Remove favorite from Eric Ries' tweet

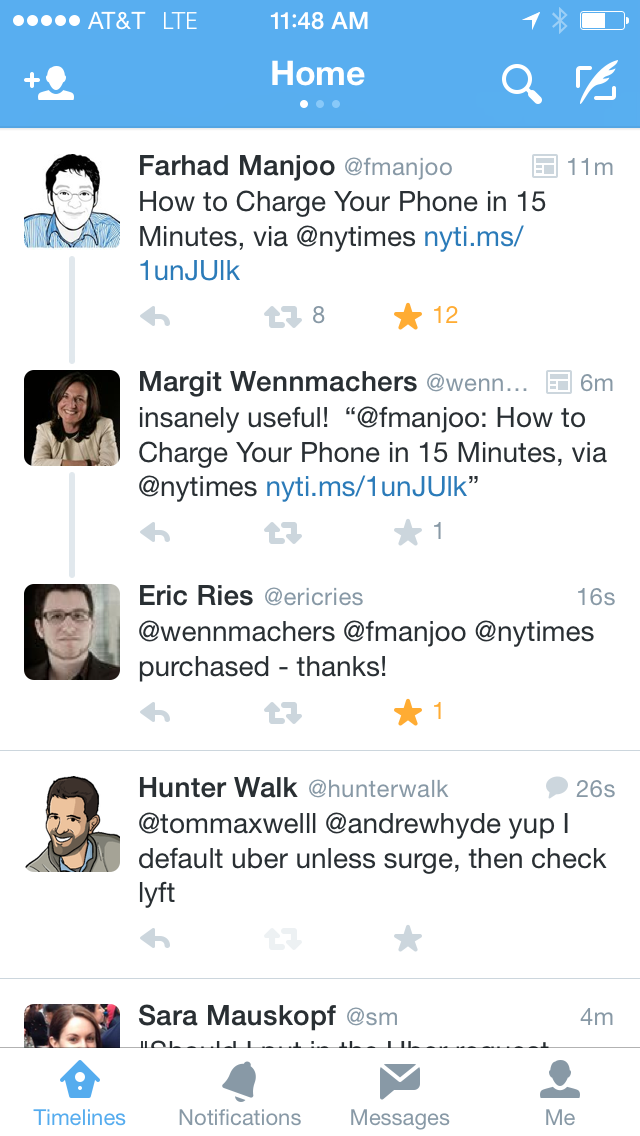[x=408, y=713]
